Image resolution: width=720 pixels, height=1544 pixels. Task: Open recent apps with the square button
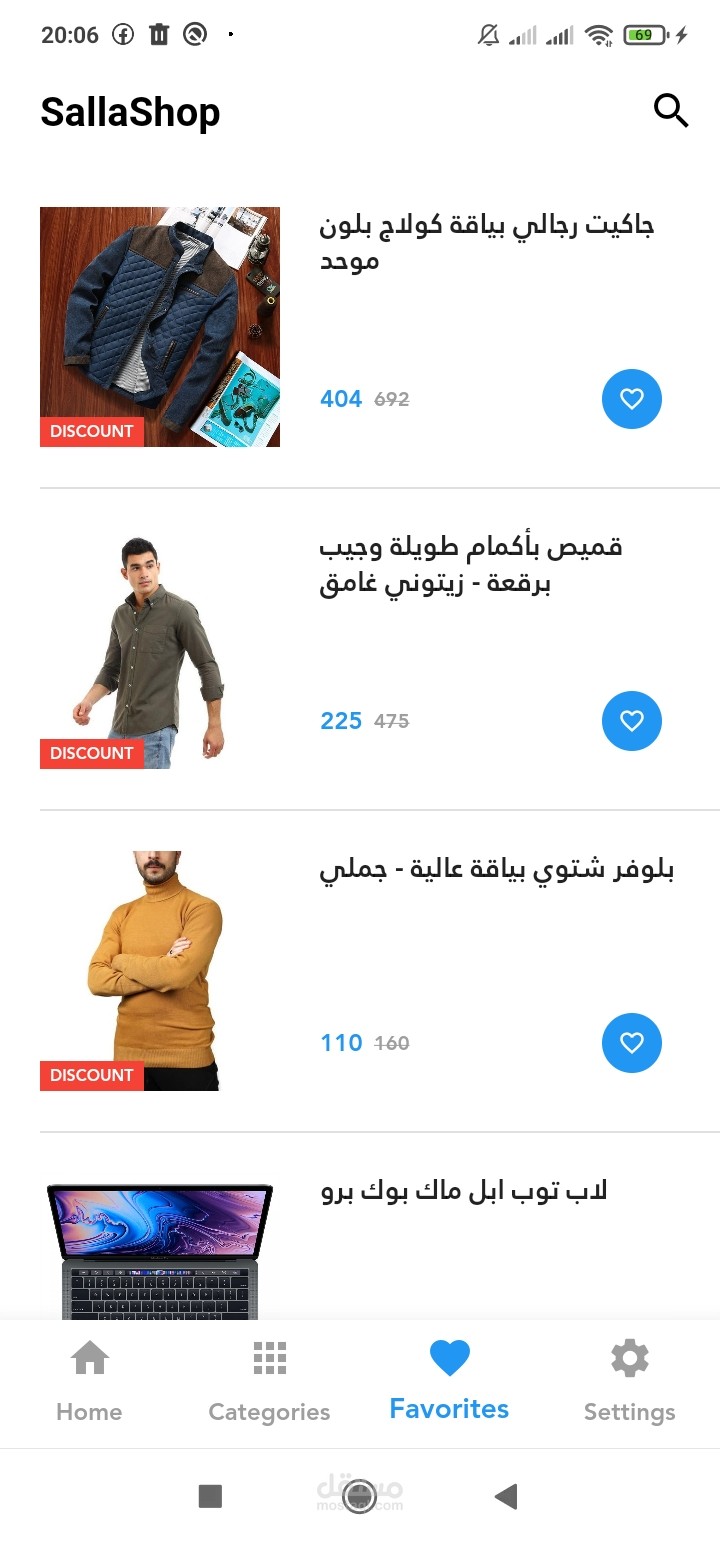click(210, 1496)
